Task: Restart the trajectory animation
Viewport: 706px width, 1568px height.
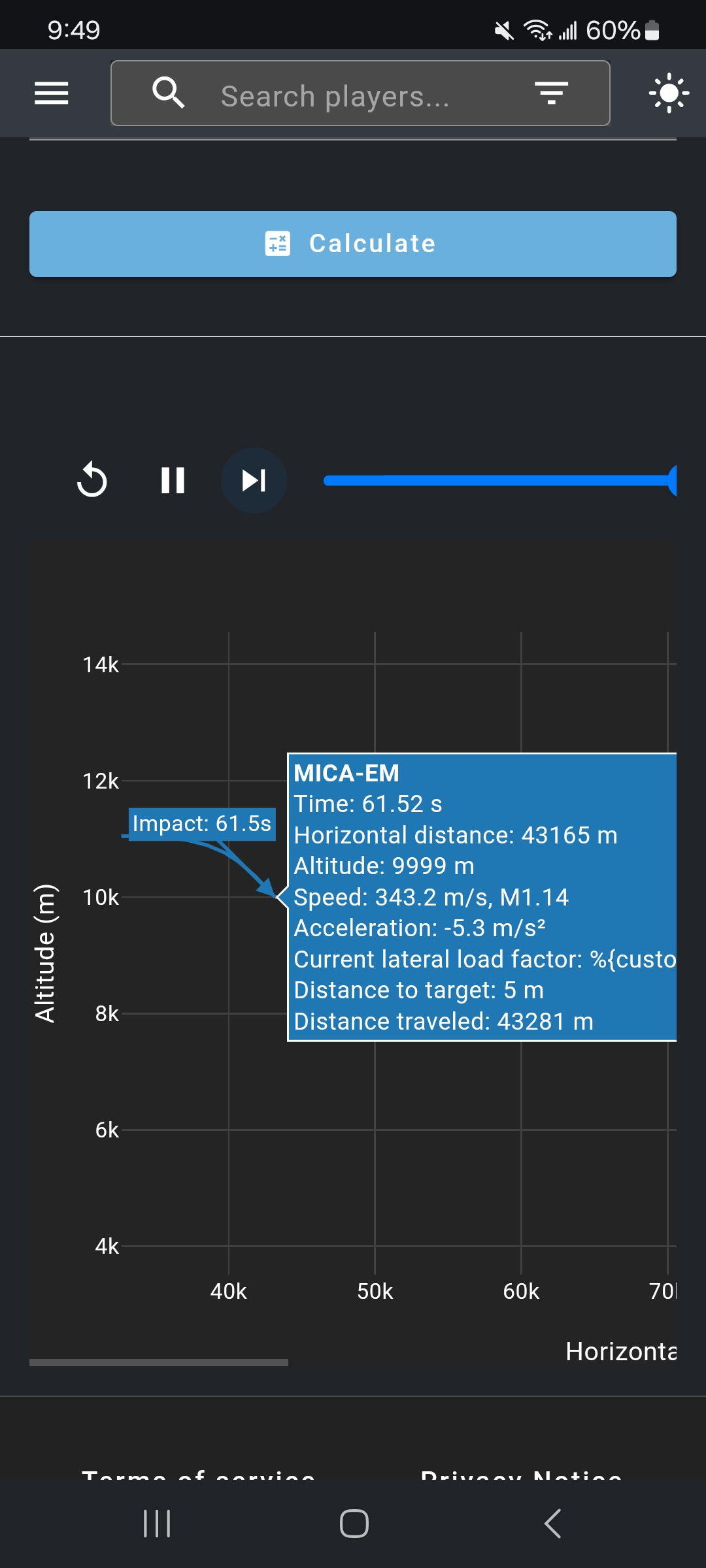Action: (92, 480)
